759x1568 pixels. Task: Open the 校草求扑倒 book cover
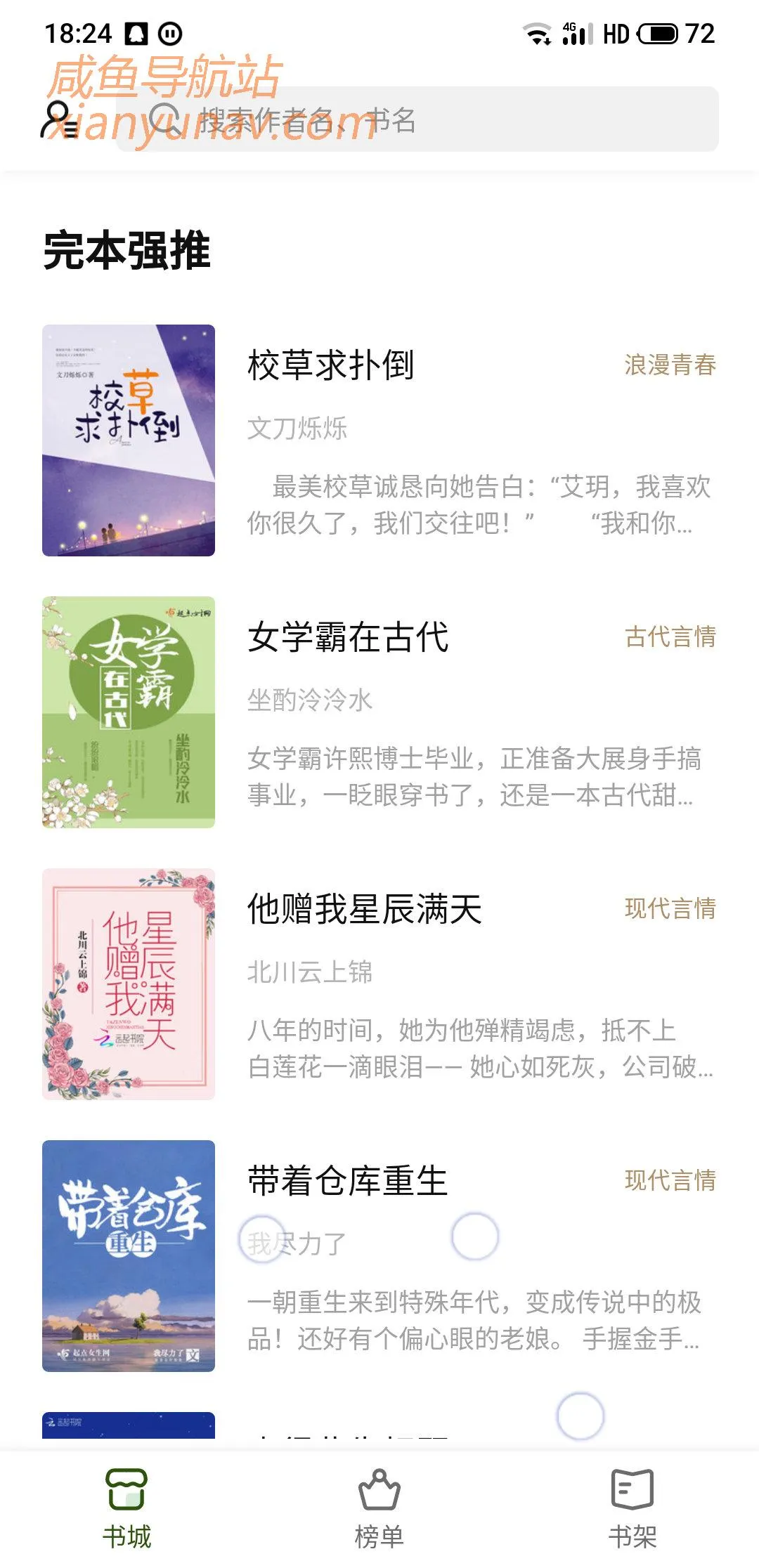click(x=129, y=438)
